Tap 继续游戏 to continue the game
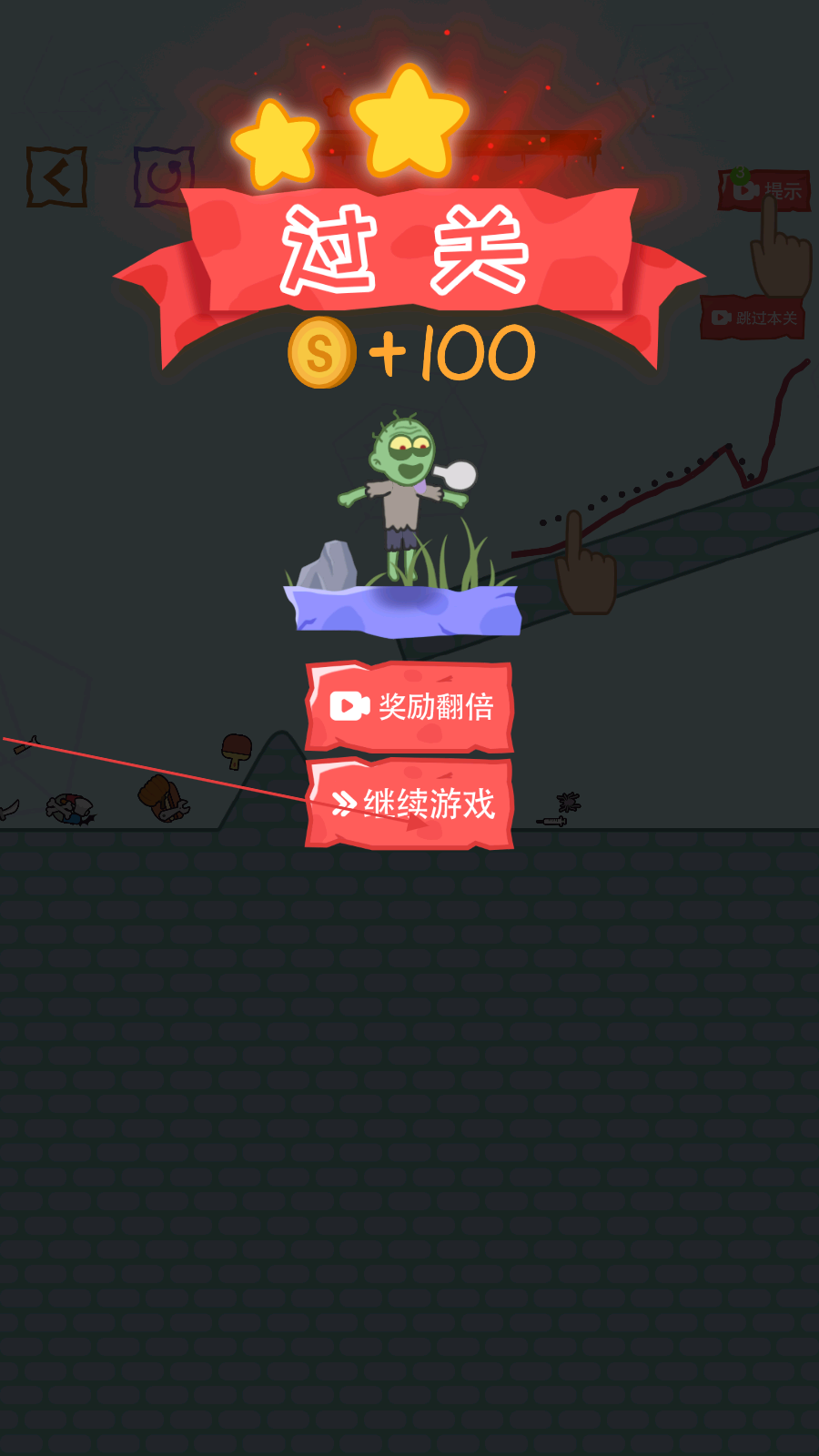 pos(409,804)
